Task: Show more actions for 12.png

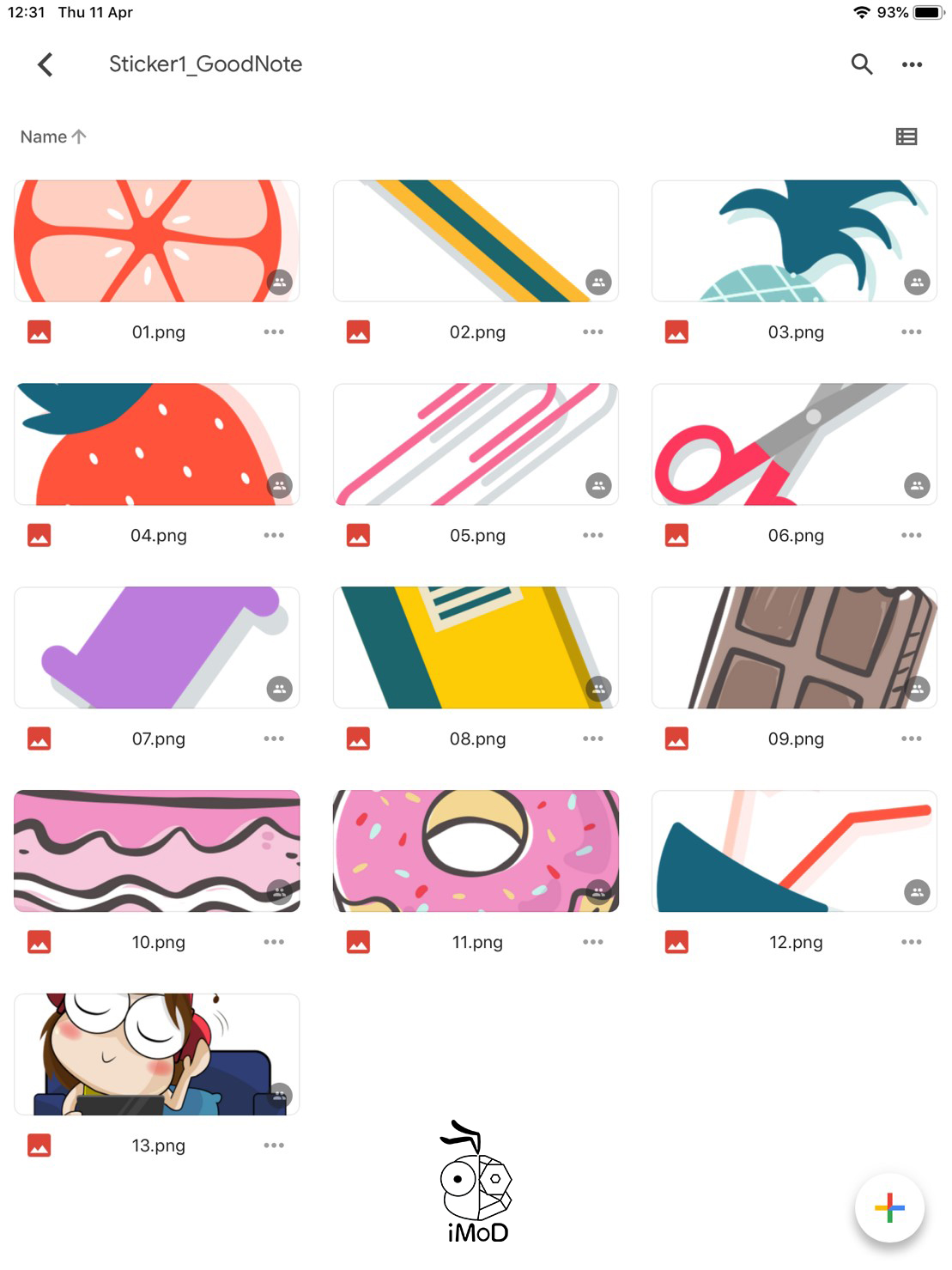Action: tap(911, 942)
